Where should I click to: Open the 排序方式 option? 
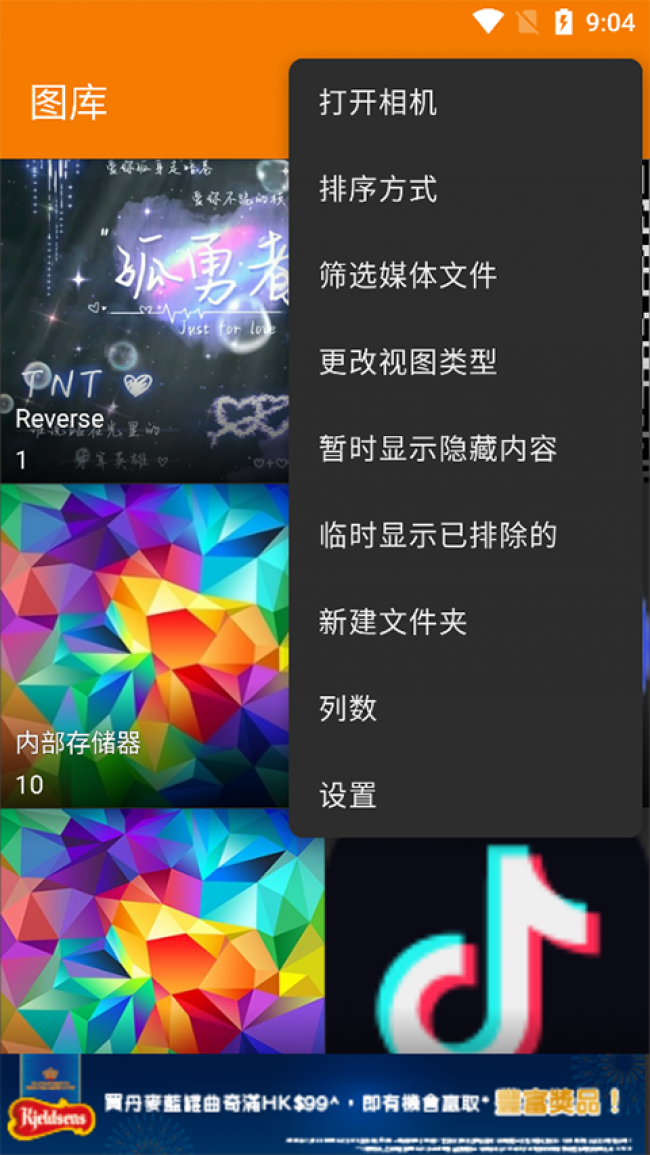pyautogui.click(x=378, y=189)
